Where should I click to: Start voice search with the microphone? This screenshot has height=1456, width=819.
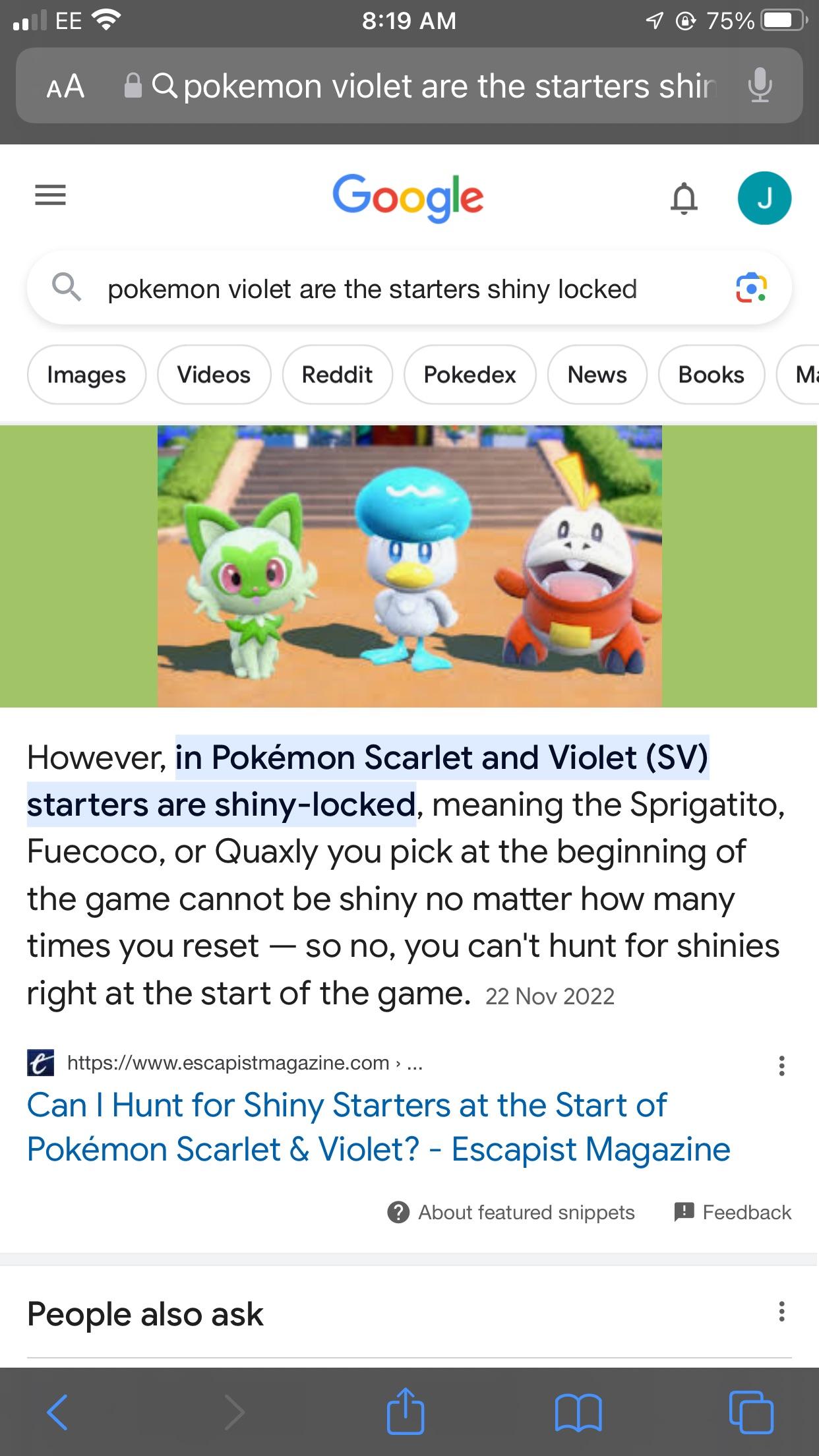coord(760,86)
